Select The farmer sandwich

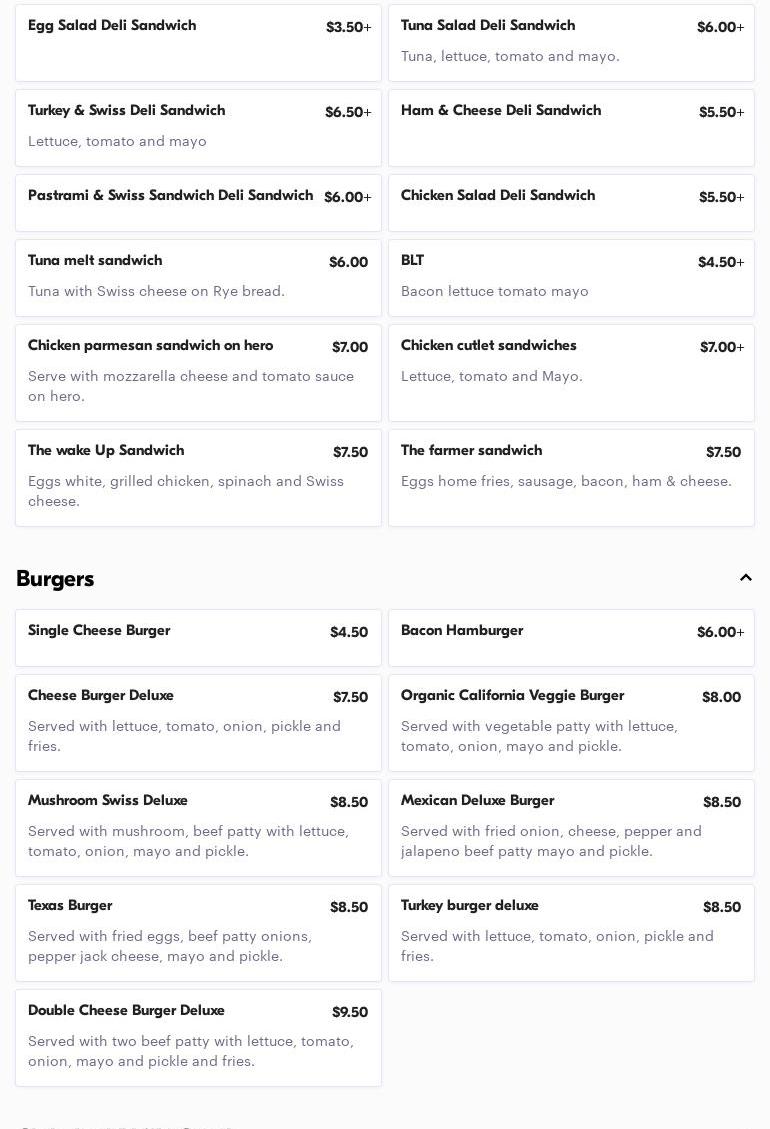click(x=571, y=478)
